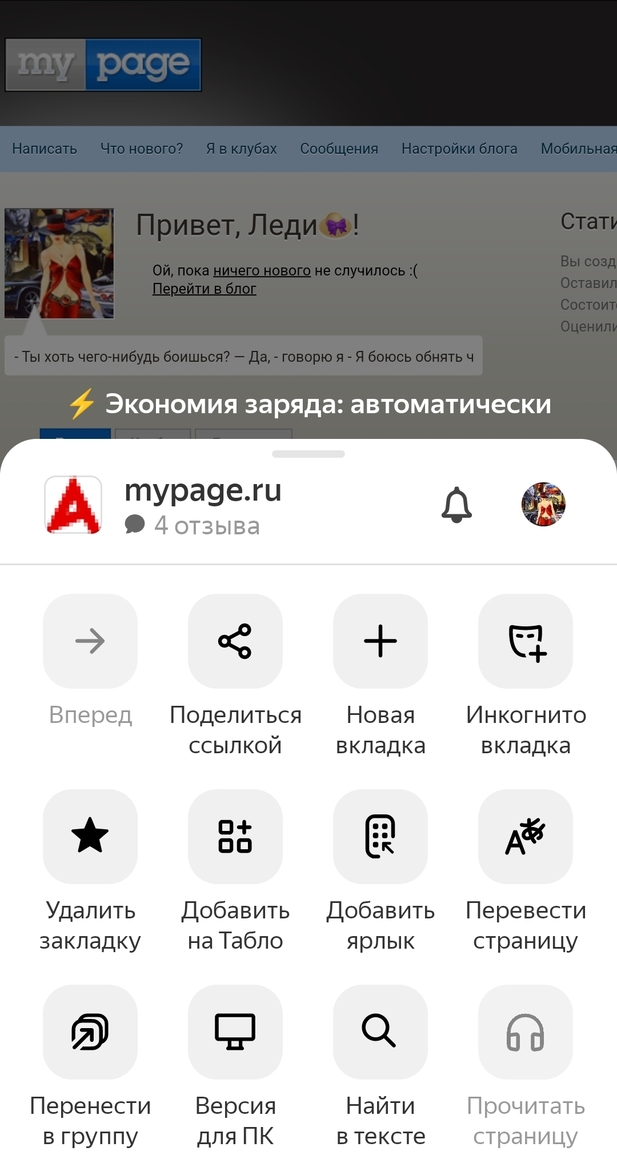Viewport: 617px width, 1171px height.
Task: Open the 4 отзыва site reviews
Action: coord(192,525)
